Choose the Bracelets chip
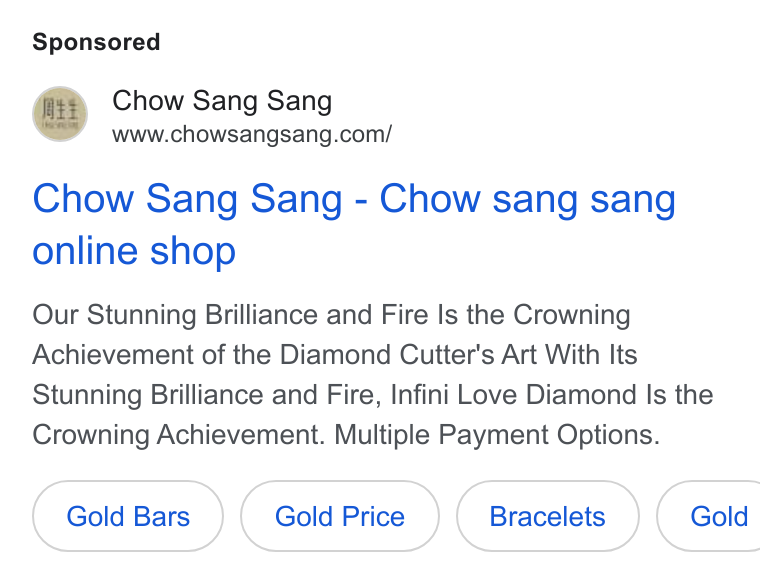760x584 pixels. 548,516
